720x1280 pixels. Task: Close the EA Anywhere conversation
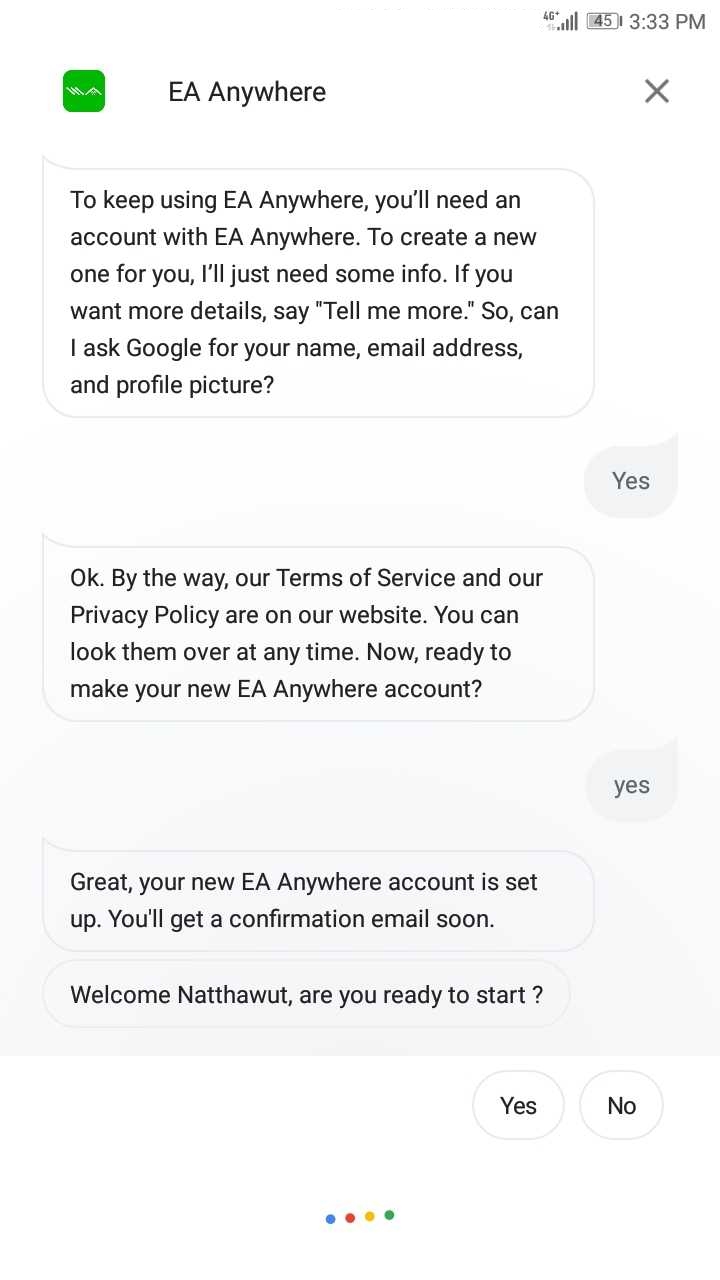[657, 91]
